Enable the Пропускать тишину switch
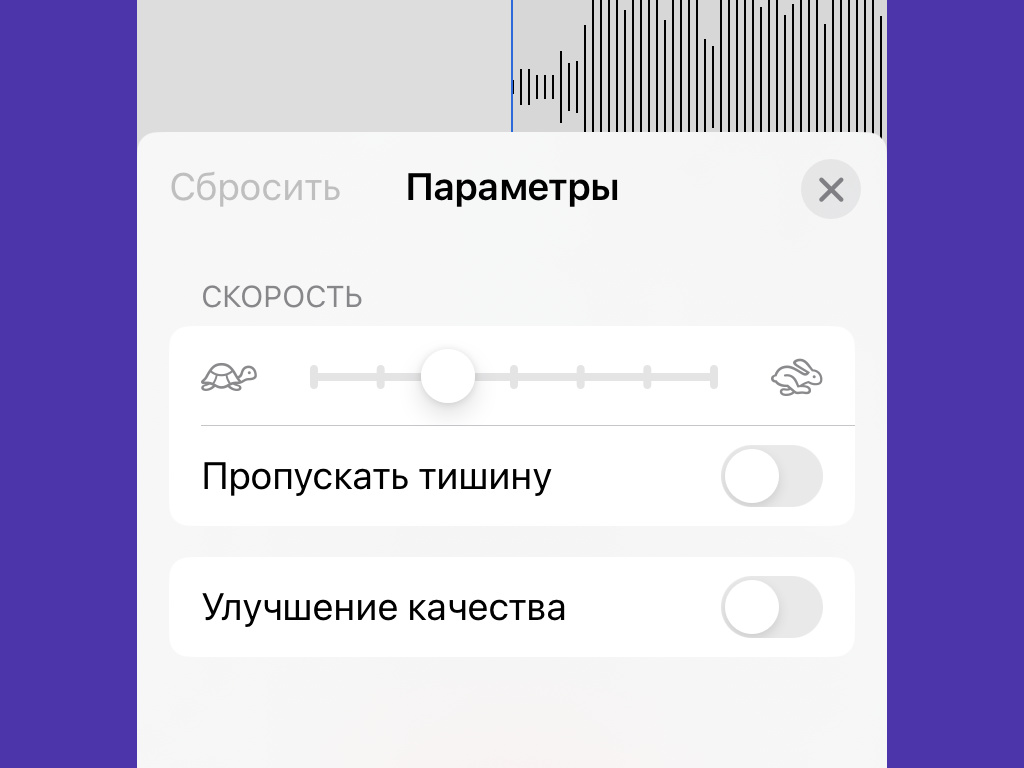The image size is (1024, 768). [x=771, y=476]
